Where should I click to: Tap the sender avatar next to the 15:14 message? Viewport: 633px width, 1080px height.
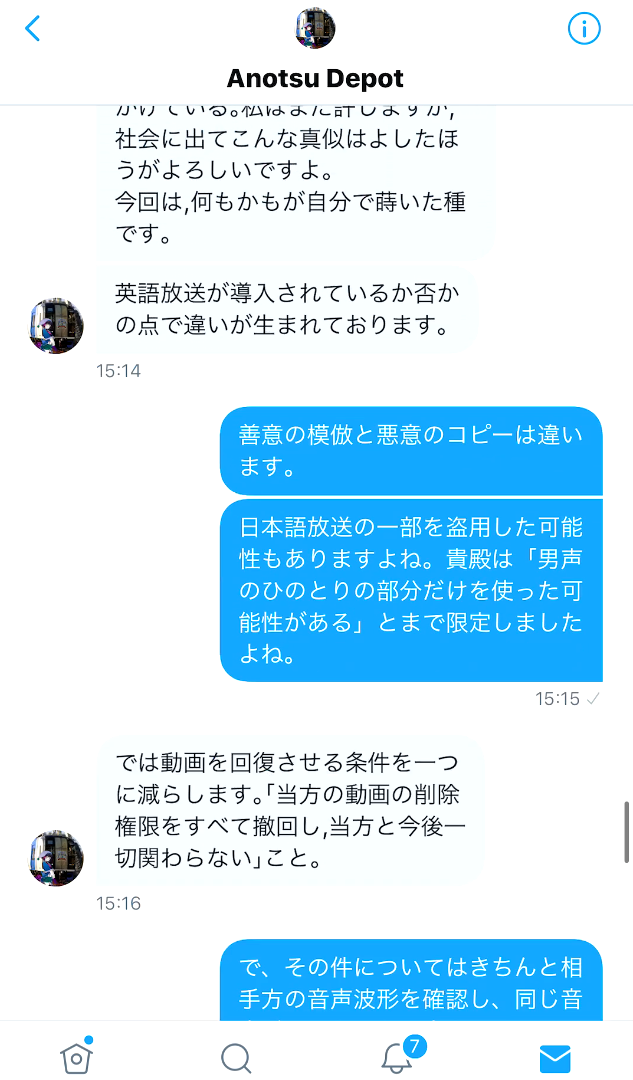coord(56,326)
